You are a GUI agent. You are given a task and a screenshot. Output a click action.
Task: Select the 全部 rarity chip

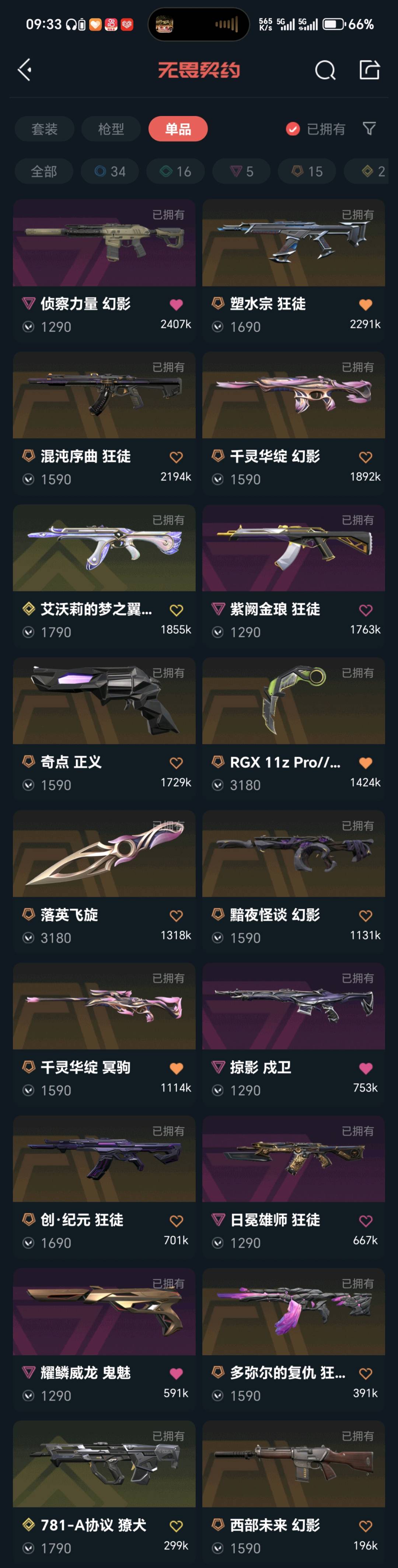[x=44, y=172]
